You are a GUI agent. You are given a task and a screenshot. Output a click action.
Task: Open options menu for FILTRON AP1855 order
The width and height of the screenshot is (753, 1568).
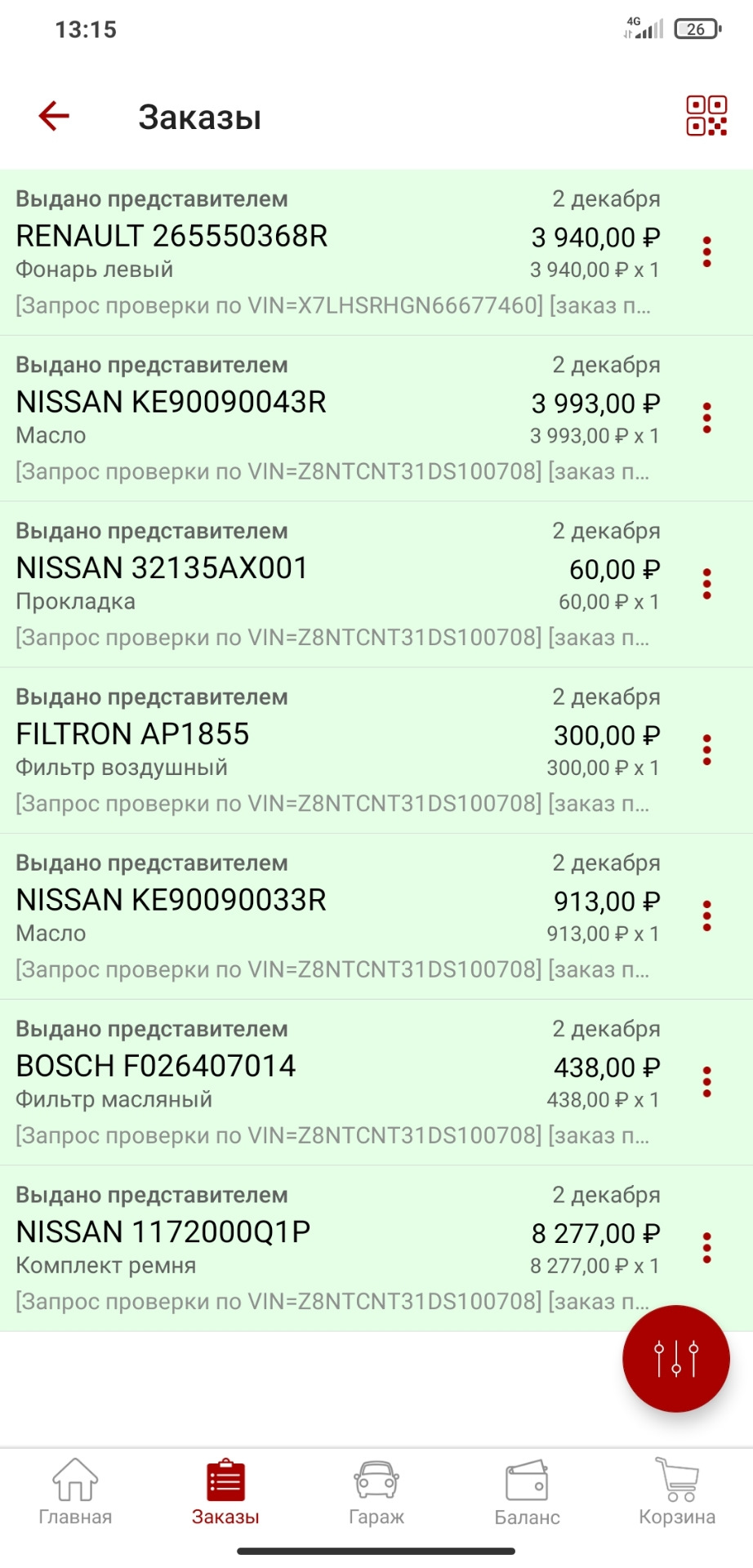(706, 749)
